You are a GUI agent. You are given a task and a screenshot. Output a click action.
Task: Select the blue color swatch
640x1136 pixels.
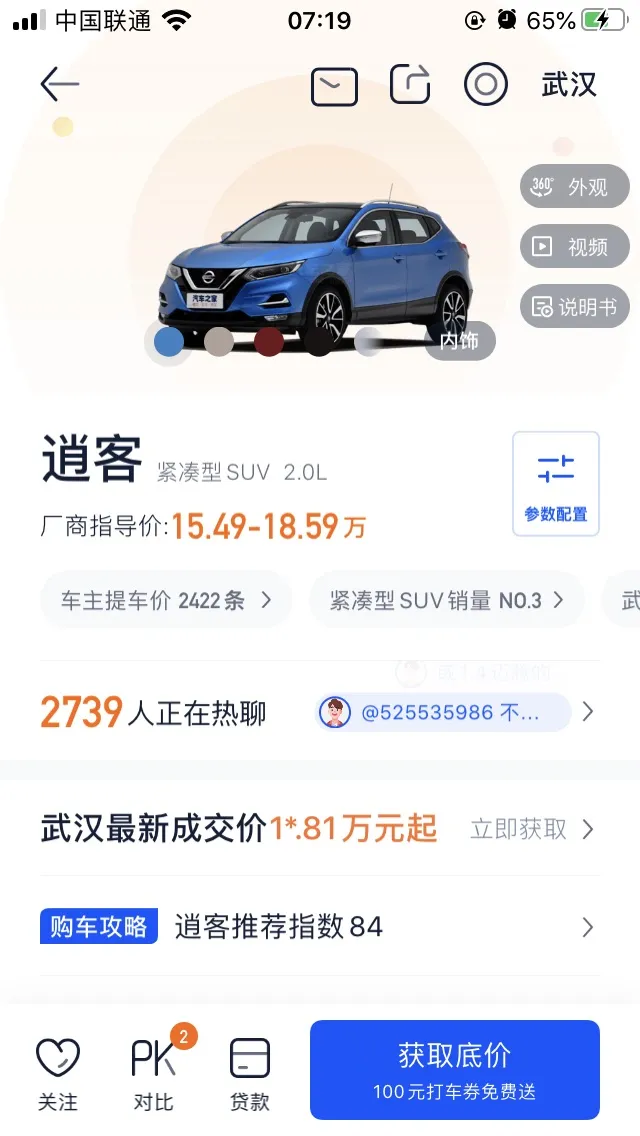point(169,342)
